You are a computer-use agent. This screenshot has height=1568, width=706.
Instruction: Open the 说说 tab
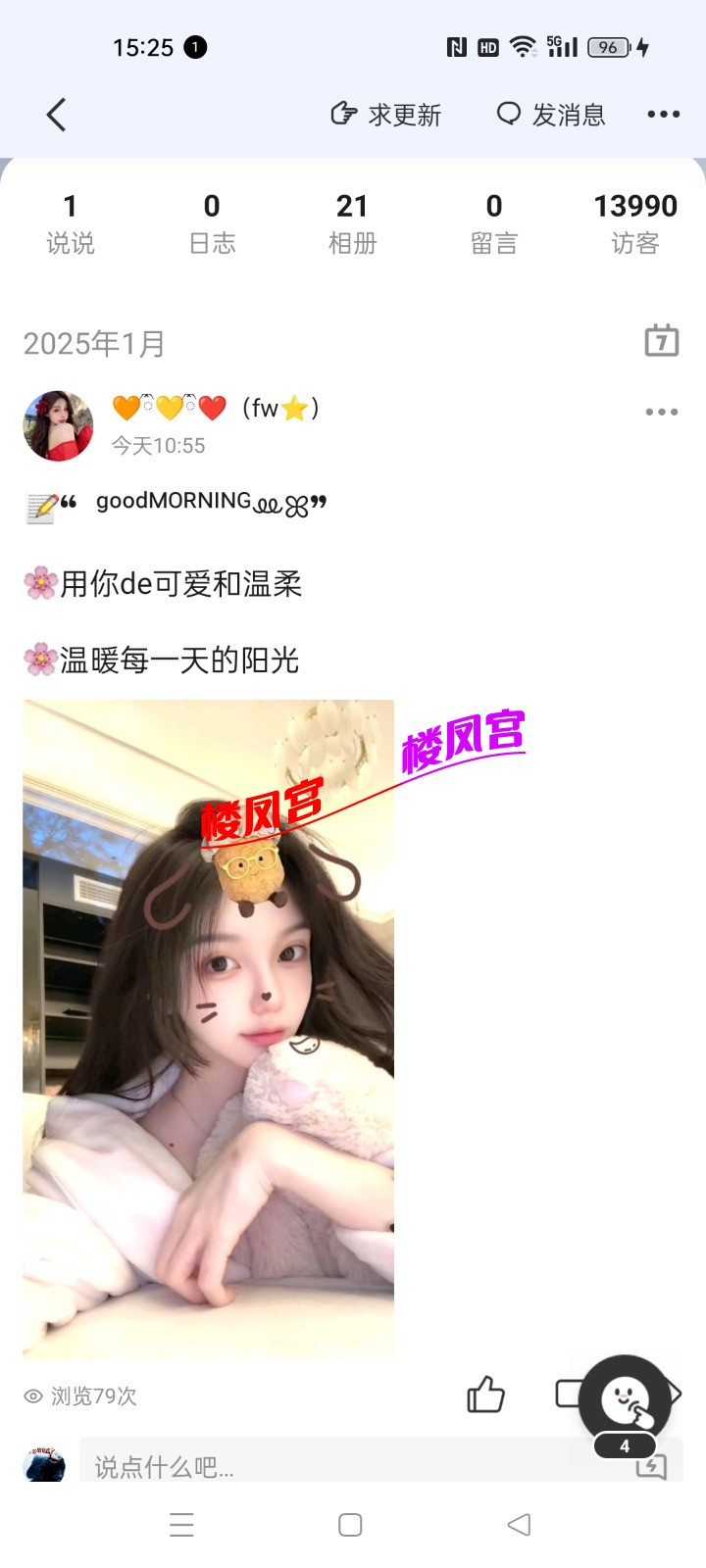[x=71, y=223]
